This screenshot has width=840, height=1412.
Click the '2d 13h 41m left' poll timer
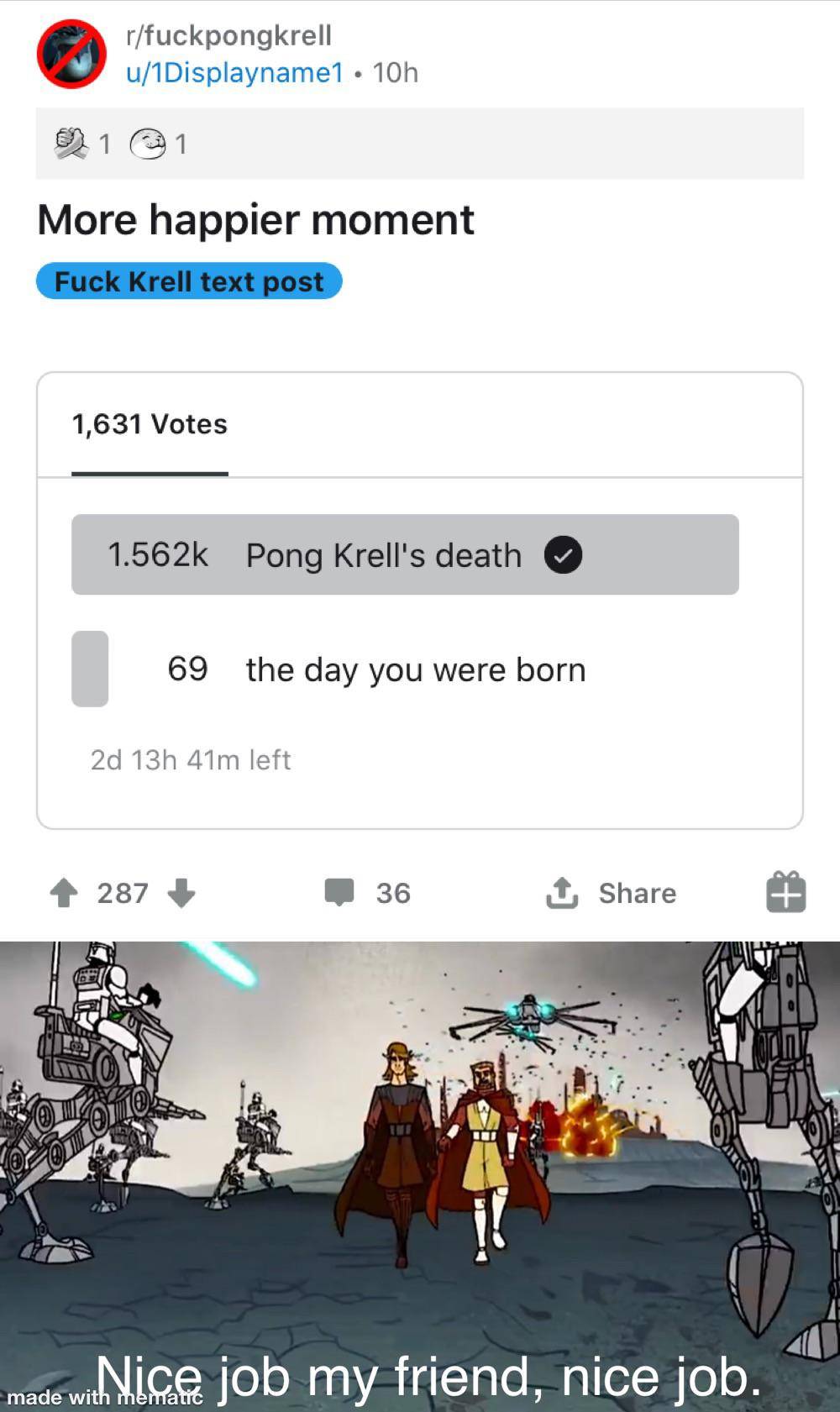190,759
